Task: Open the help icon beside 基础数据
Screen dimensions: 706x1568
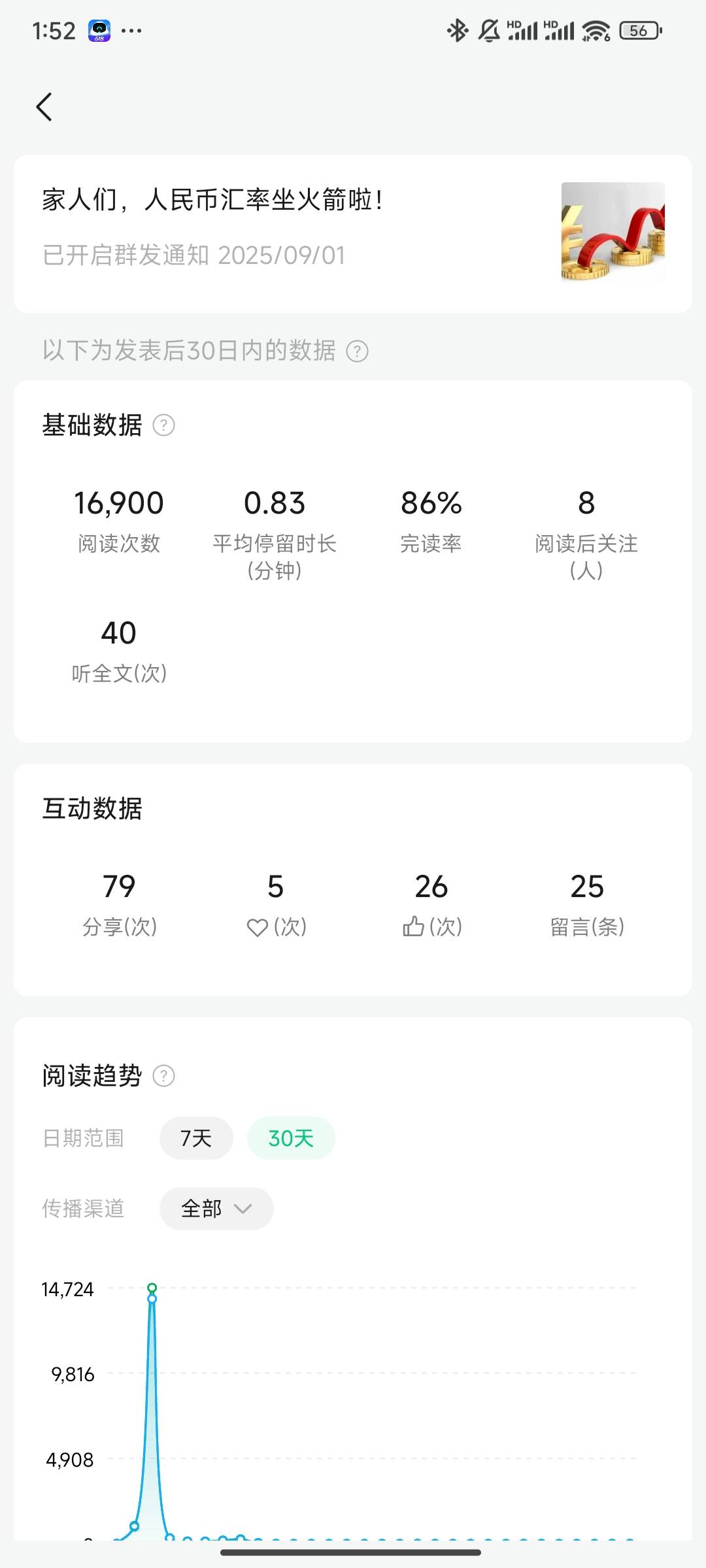Action: [163, 425]
